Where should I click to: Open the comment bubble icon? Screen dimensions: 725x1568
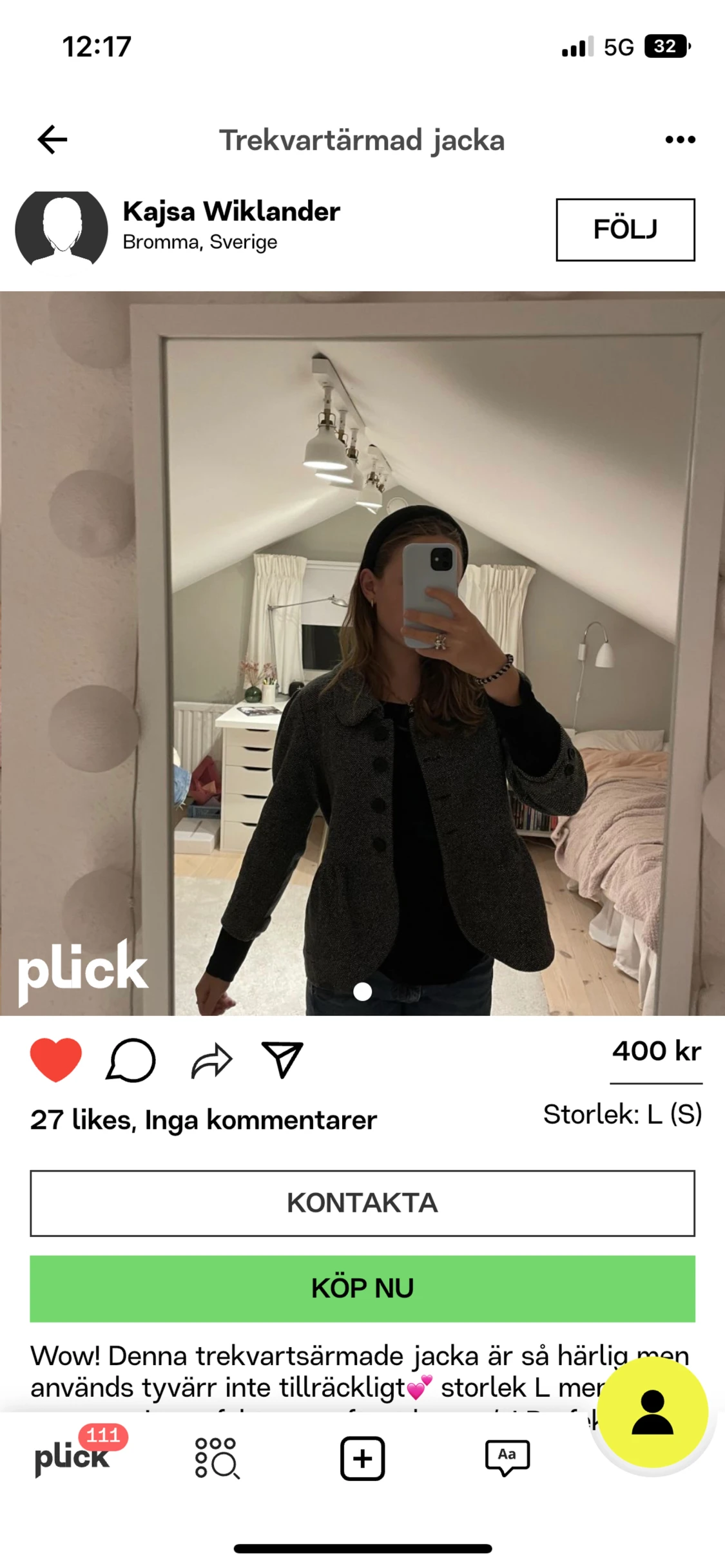point(131,1060)
